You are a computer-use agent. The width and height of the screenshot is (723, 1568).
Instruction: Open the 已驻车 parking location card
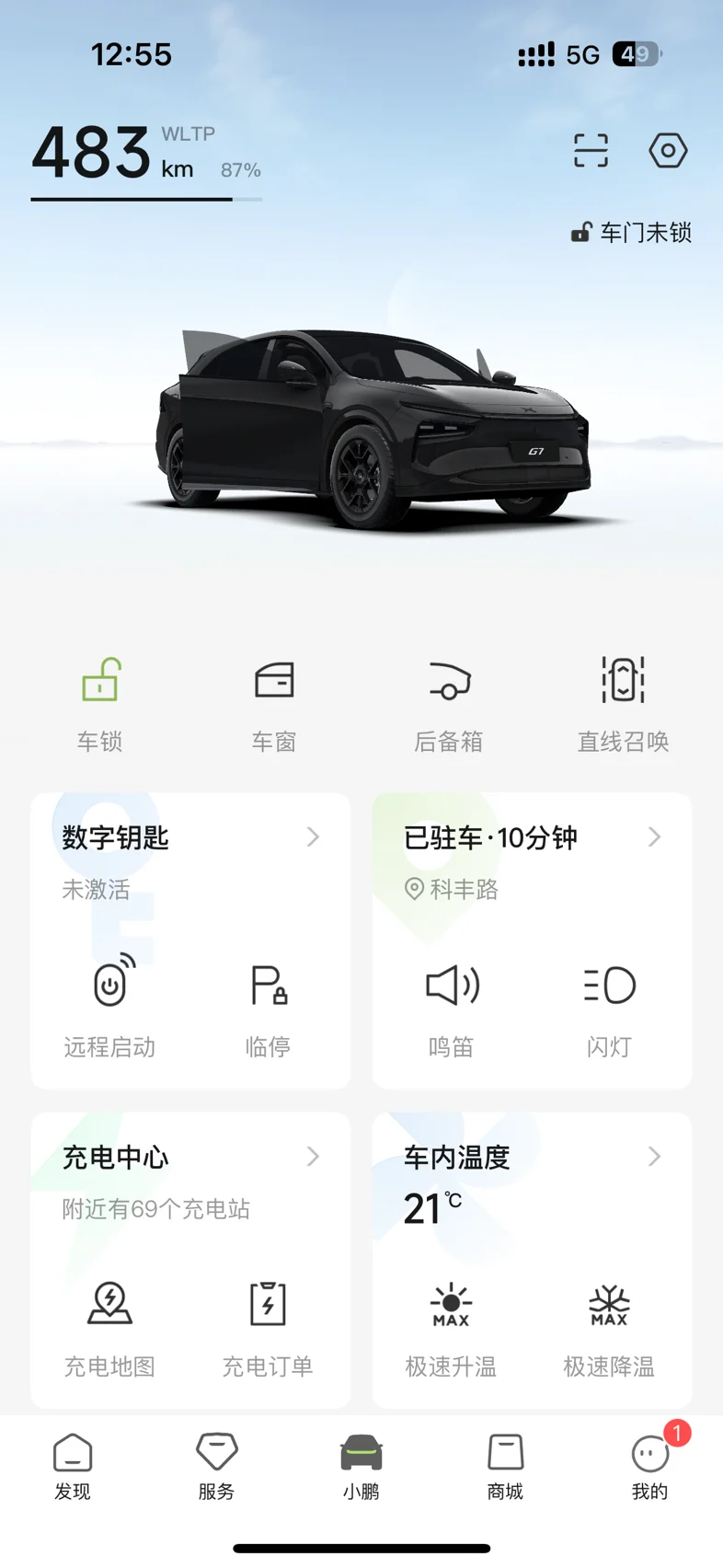pyautogui.click(x=532, y=862)
